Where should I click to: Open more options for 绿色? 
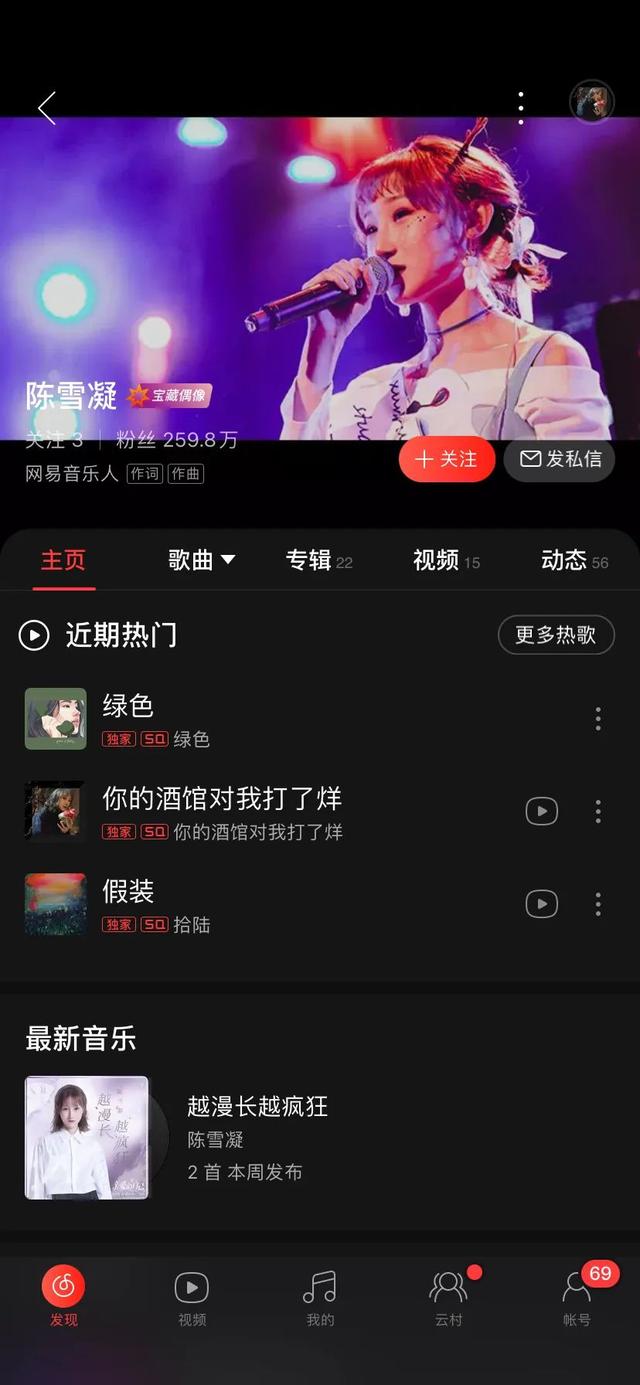pos(598,718)
